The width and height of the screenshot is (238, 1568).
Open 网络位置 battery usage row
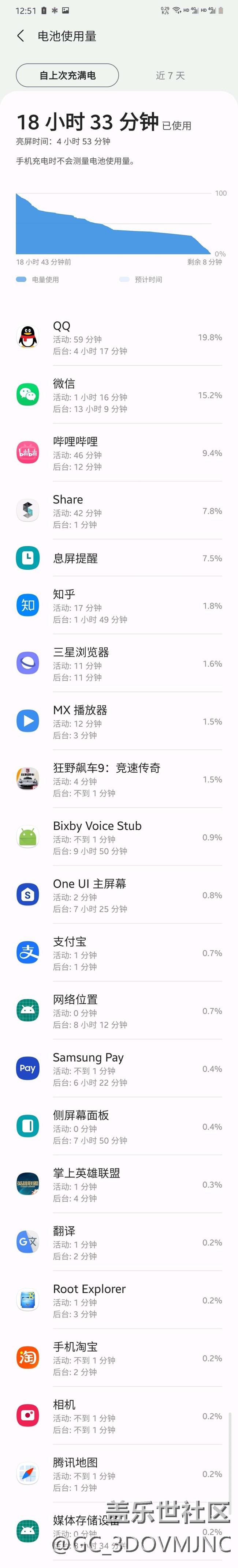pyautogui.click(x=119, y=1010)
